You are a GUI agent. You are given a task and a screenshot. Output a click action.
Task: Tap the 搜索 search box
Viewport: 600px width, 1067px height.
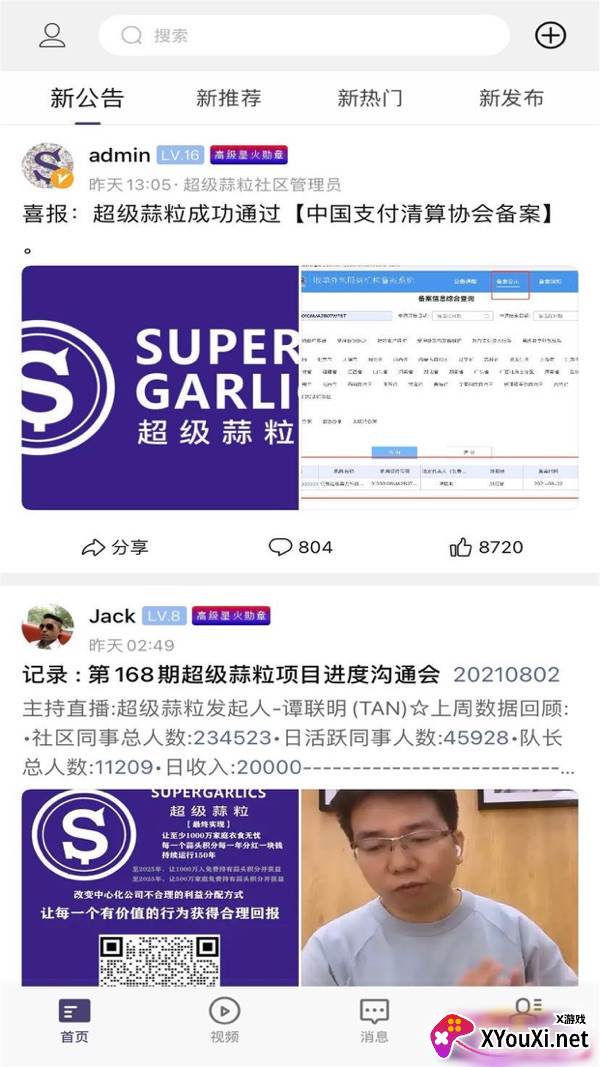pos(304,35)
